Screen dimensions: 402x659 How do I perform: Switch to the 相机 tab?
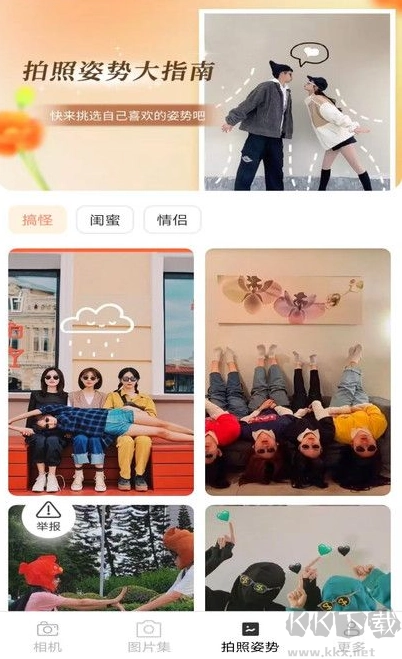pos(47,636)
